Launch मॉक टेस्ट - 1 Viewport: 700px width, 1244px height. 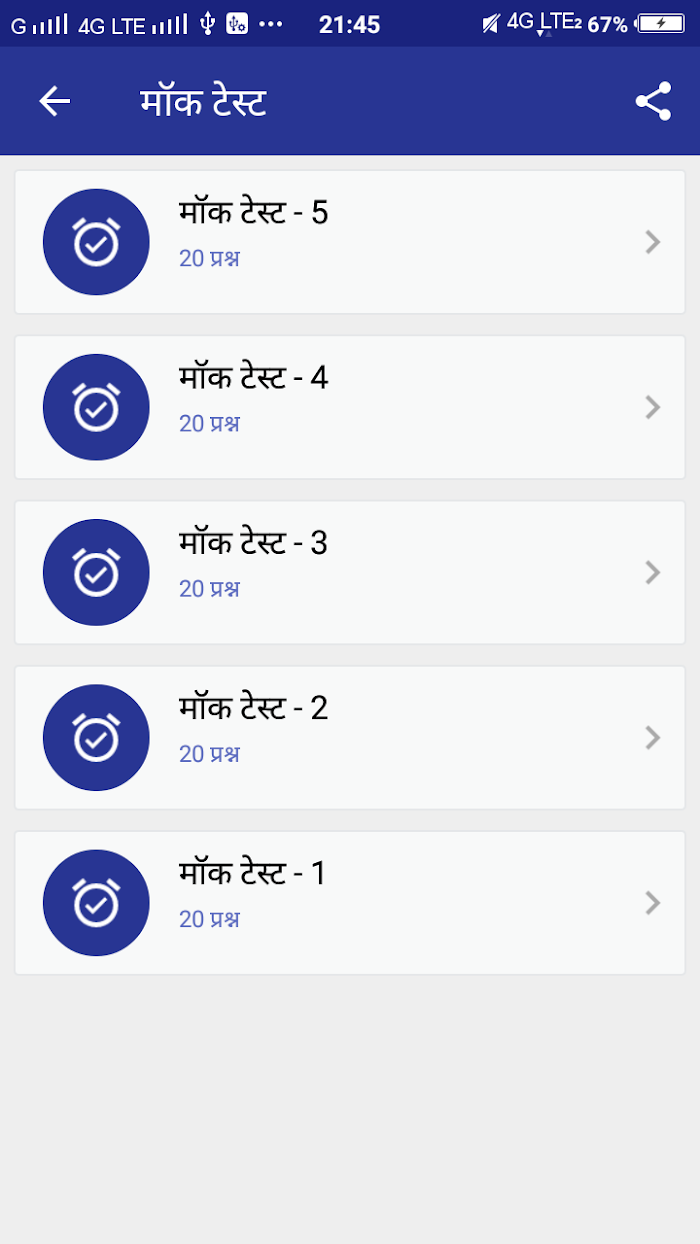click(350, 903)
